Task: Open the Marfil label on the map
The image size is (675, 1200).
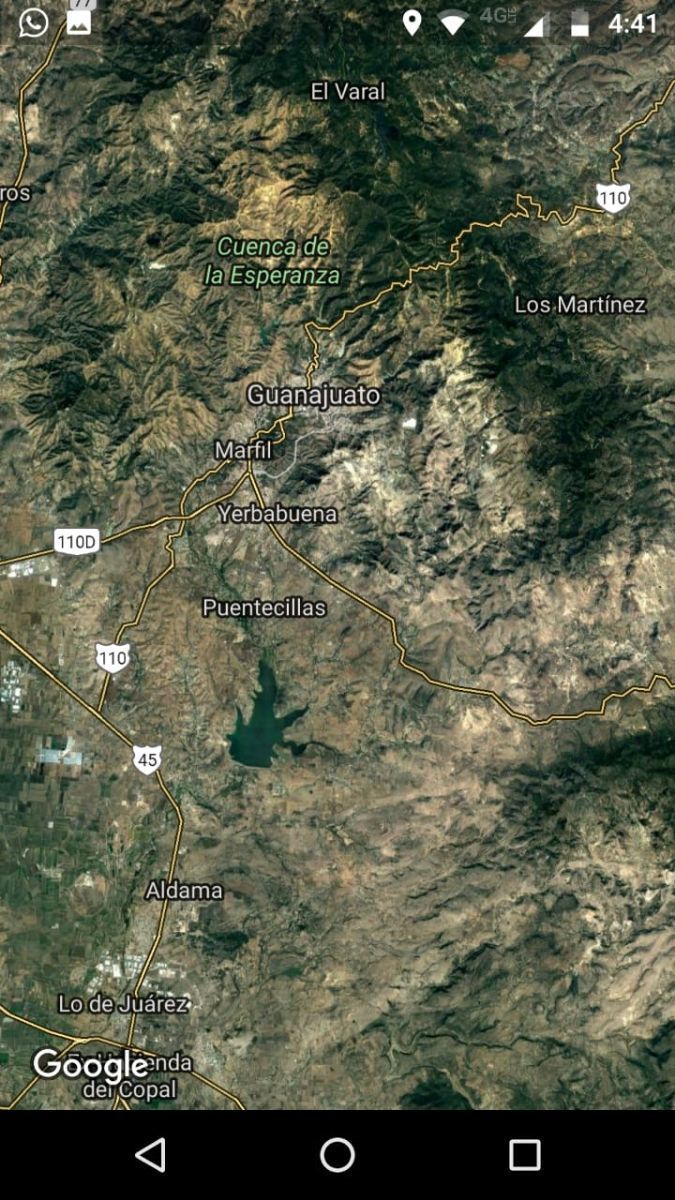Action: coord(243,450)
